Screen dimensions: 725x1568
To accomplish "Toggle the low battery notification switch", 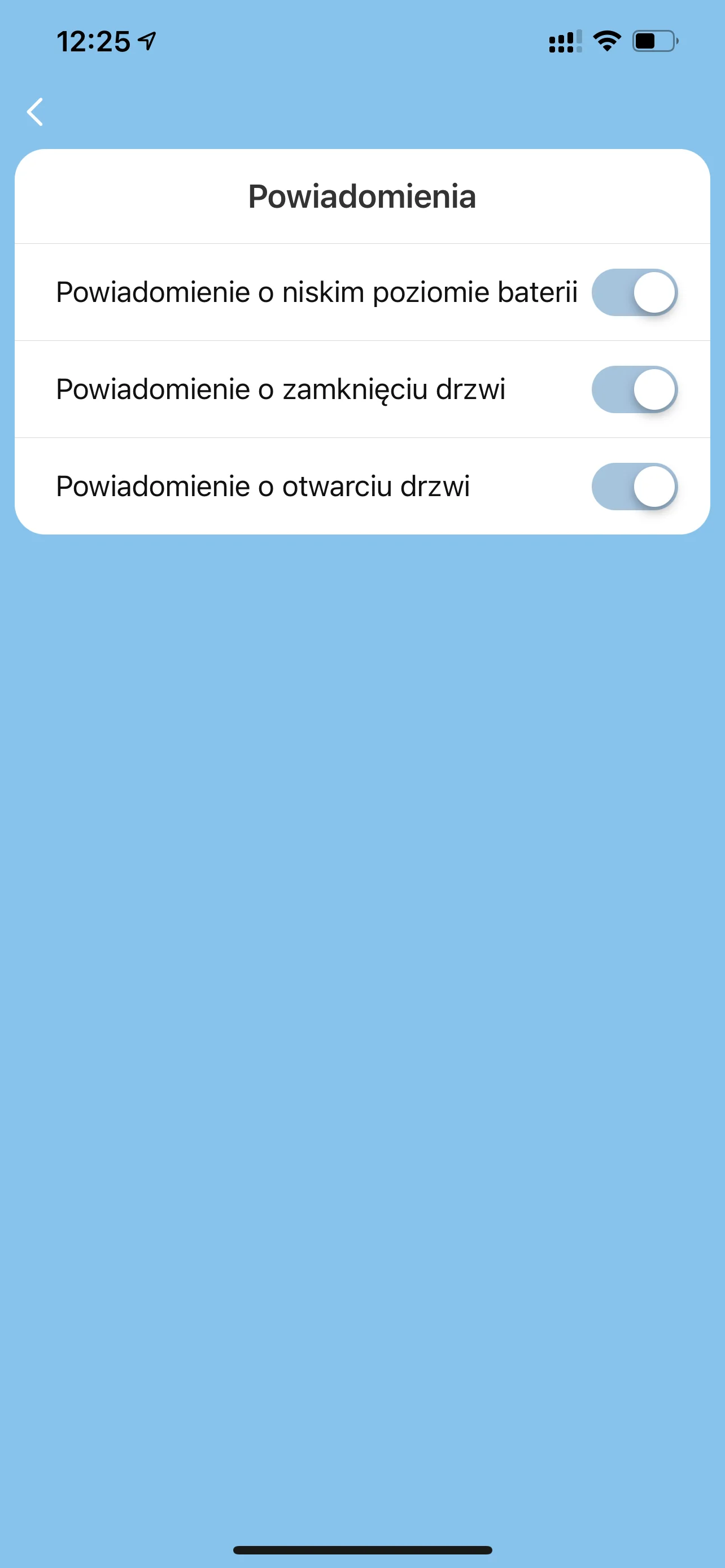I will (634, 292).
